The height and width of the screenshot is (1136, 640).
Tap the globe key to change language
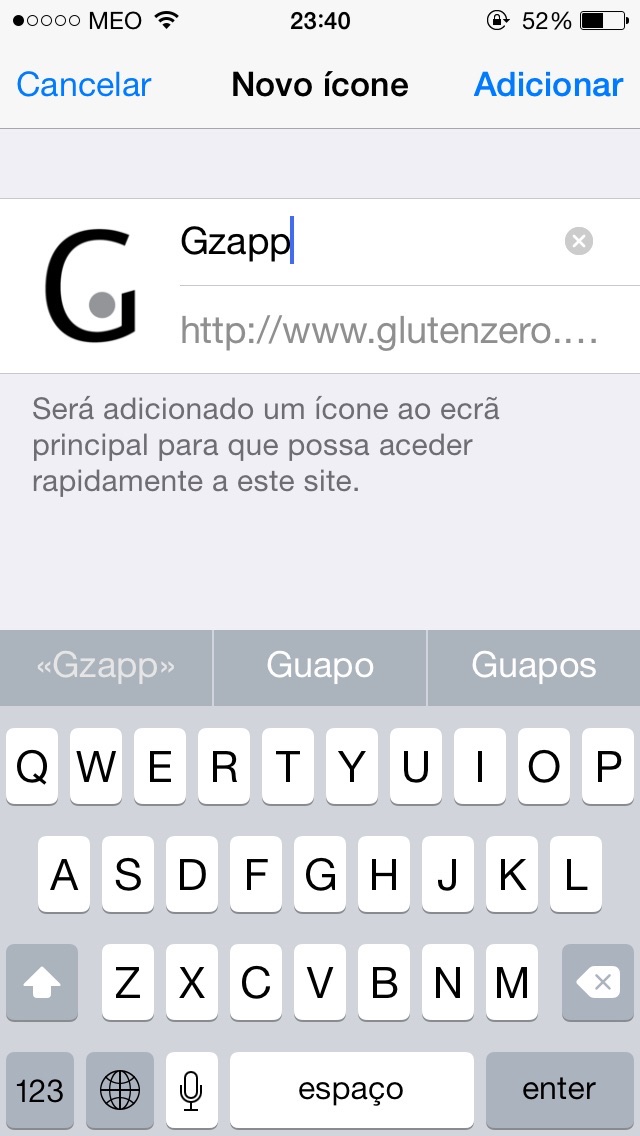coord(120,1090)
